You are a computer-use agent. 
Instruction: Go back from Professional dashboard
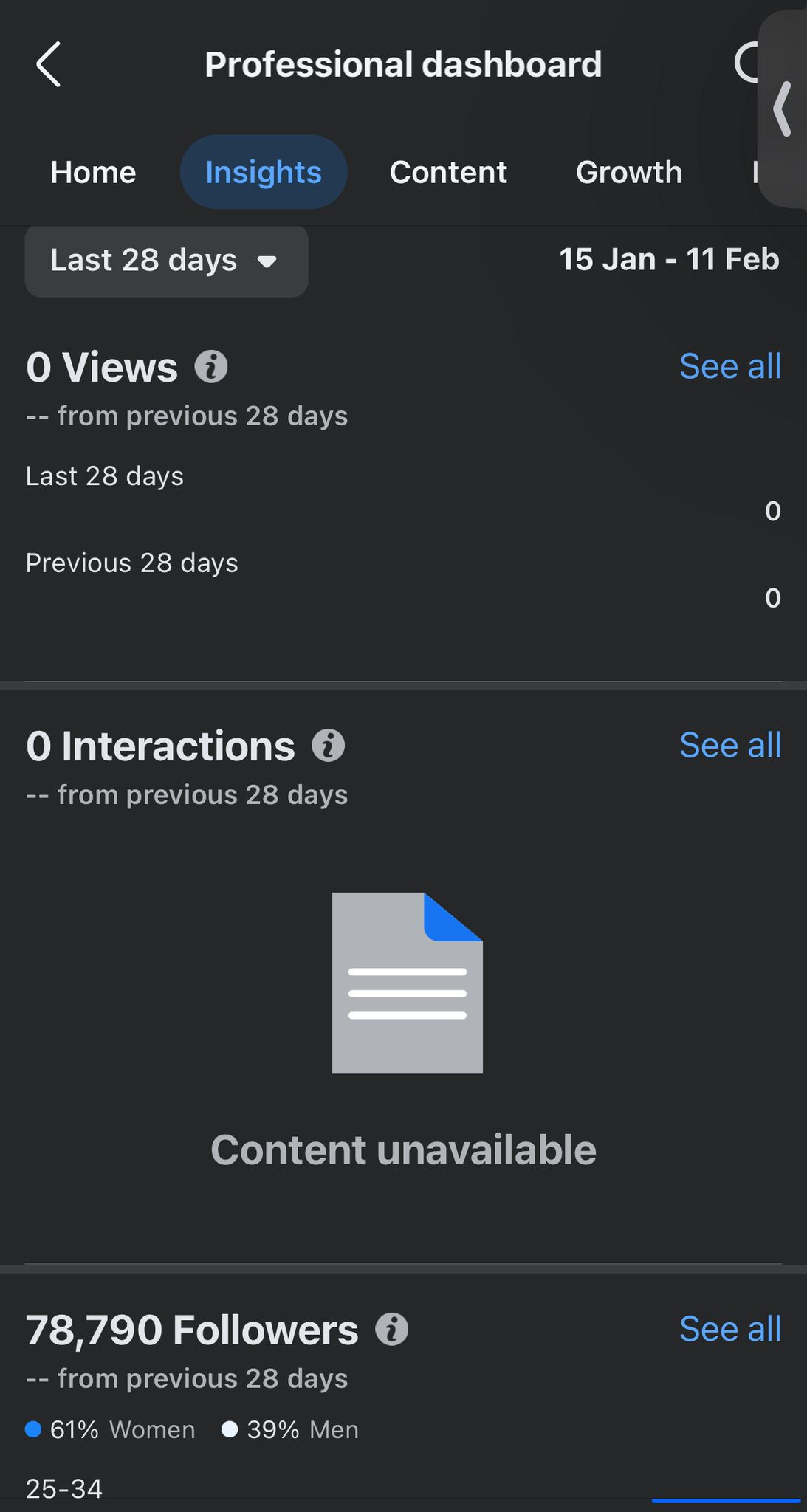click(x=49, y=64)
